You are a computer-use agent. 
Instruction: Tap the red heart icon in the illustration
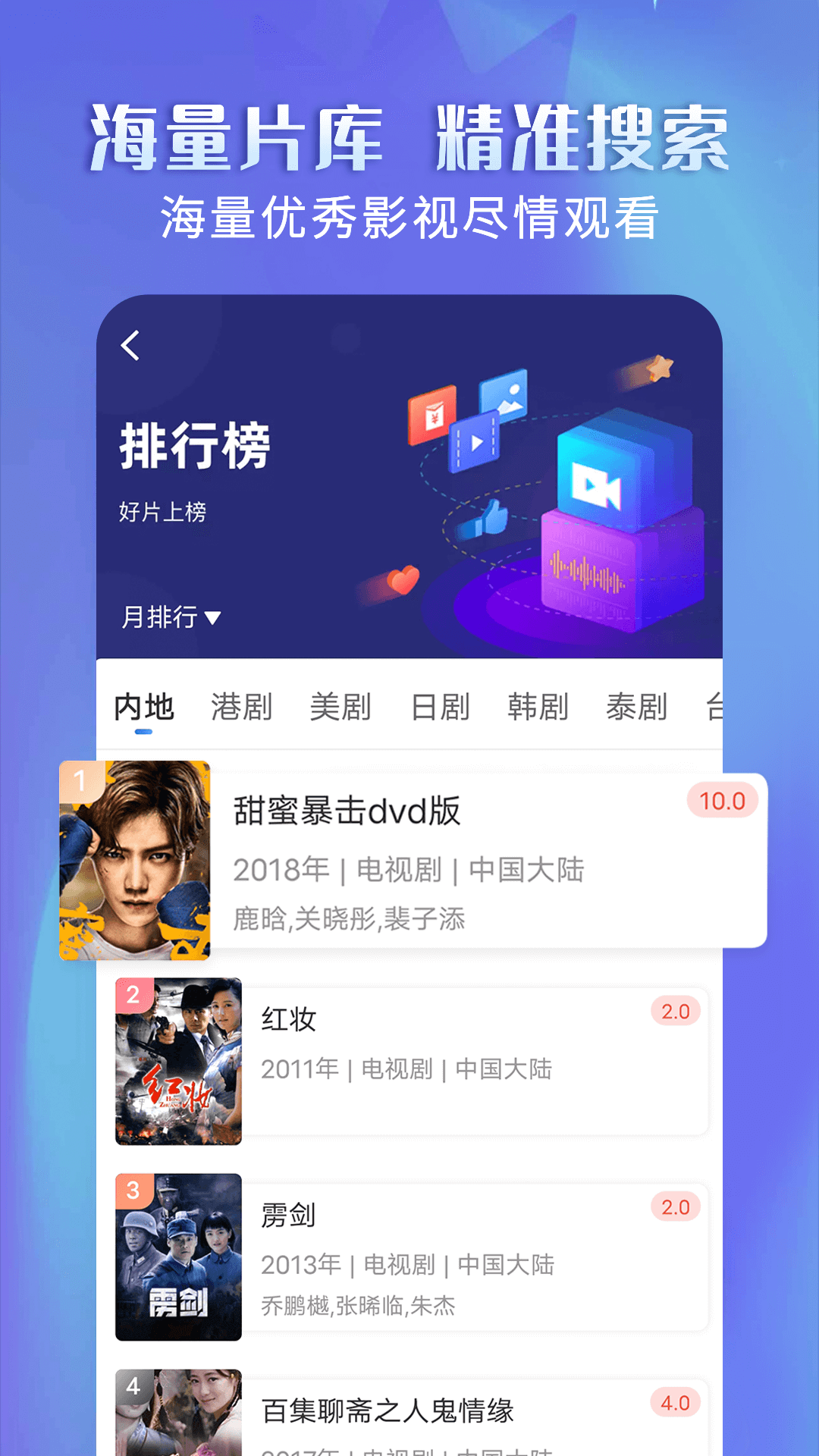tap(402, 580)
